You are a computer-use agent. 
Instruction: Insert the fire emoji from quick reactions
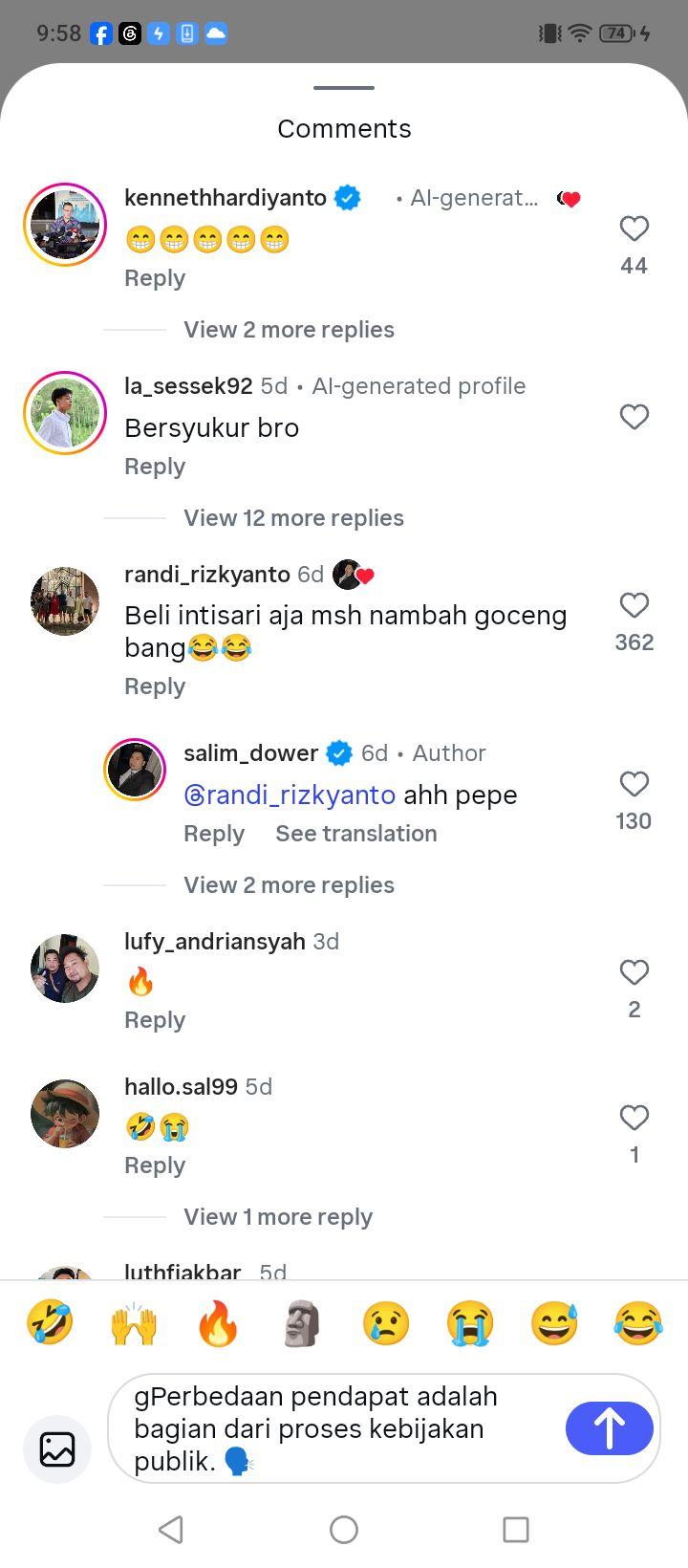click(x=218, y=1325)
